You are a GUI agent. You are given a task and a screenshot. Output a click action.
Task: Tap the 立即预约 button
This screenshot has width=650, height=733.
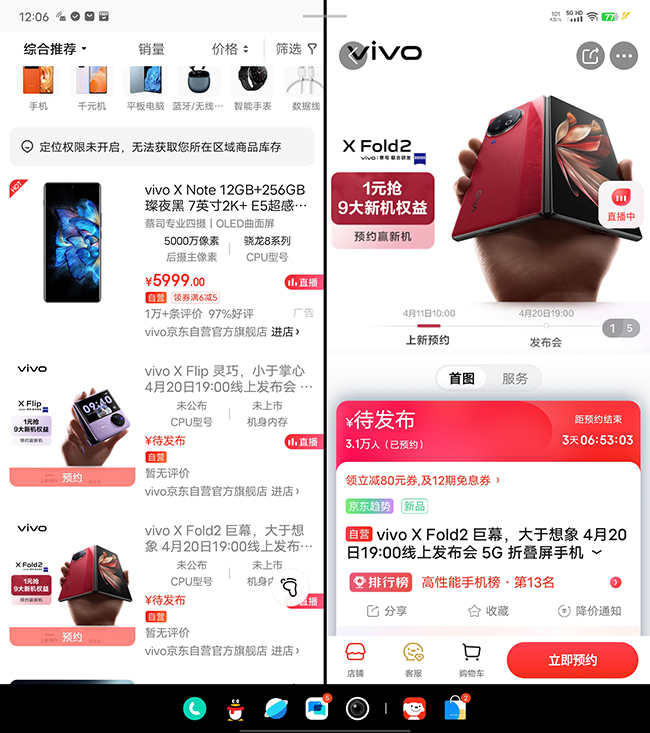click(x=572, y=660)
